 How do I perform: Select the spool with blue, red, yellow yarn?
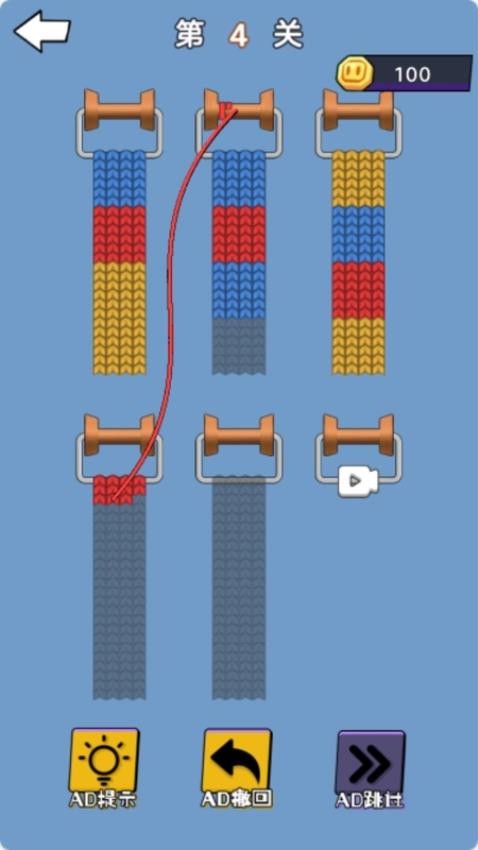point(119,232)
